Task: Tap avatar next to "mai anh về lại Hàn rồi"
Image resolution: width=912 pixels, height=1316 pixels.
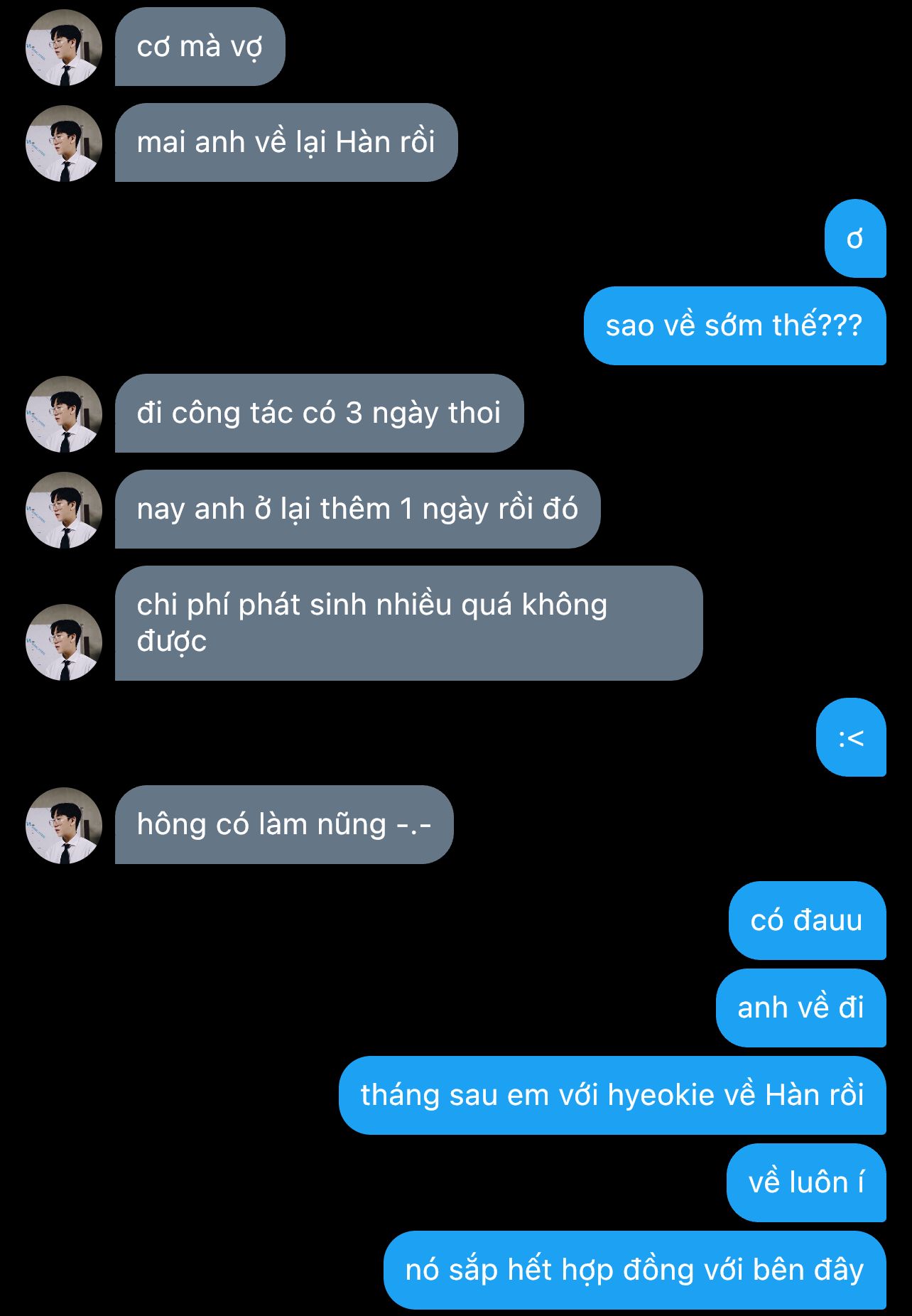Action: [64, 144]
